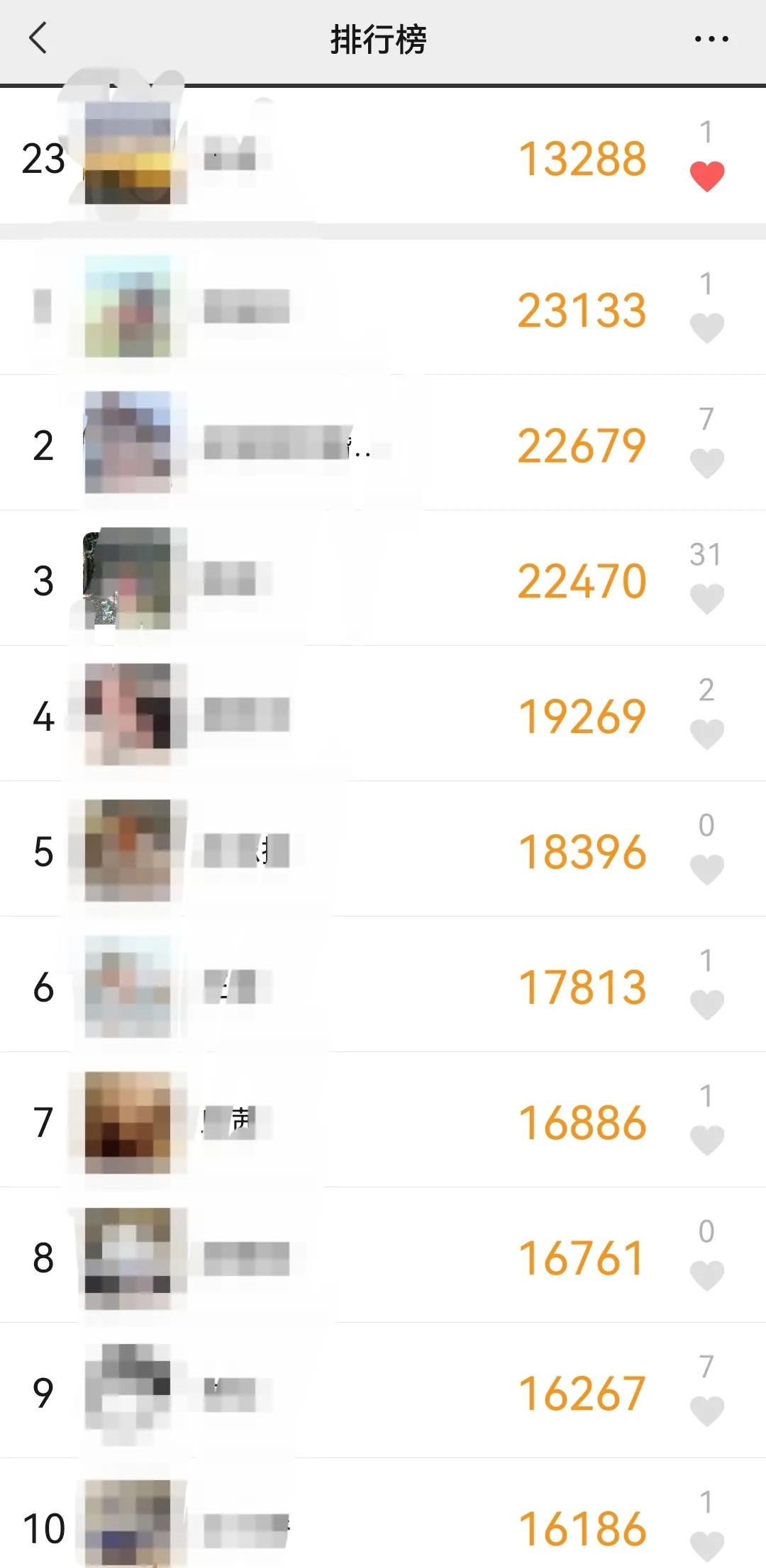This screenshot has height=1568, width=766.
Task: Open the rank 10 row with 16186
Action: tap(355, 1524)
